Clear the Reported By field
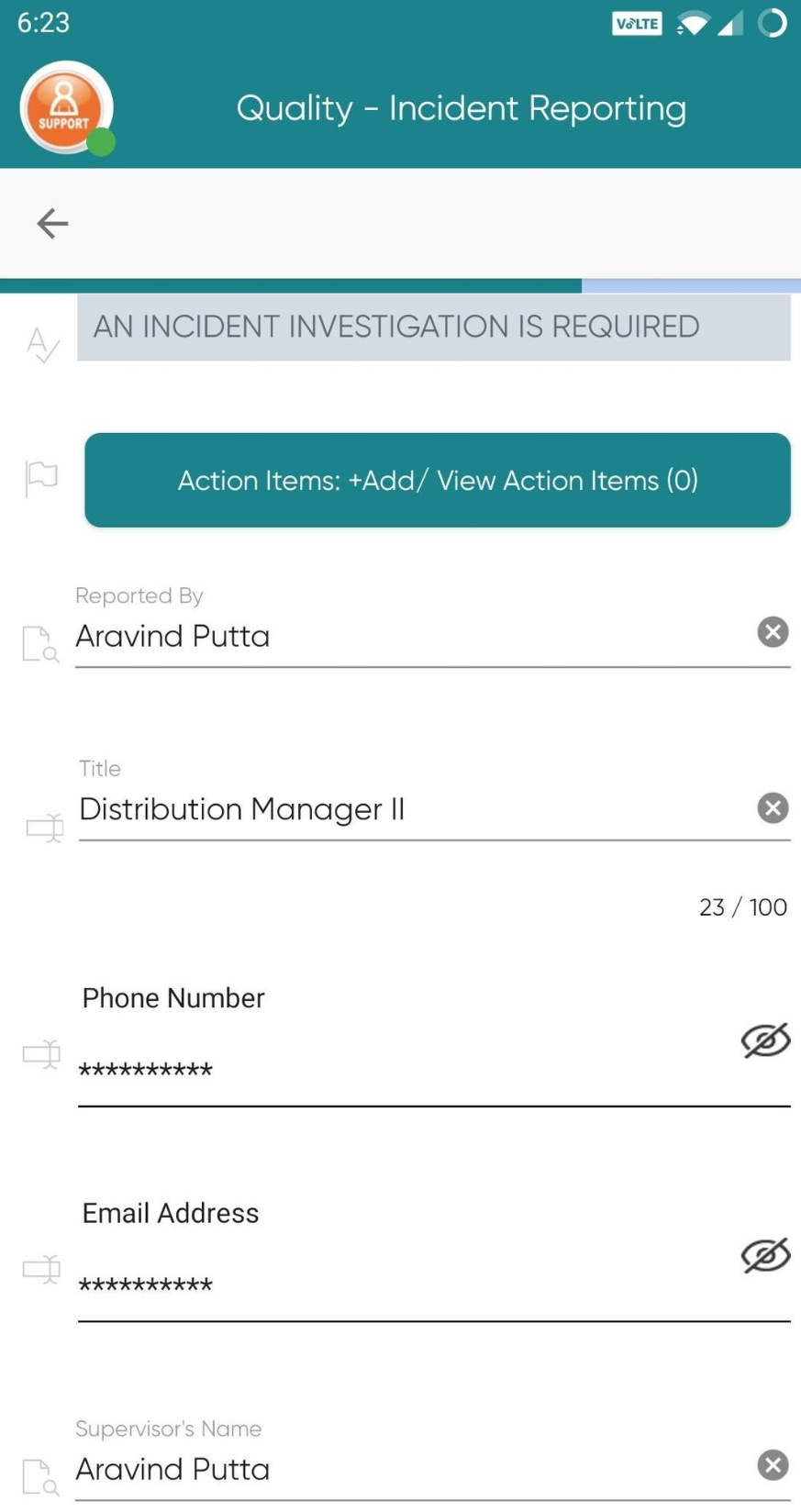Screen dimensions: 801x1512 (773, 632)
